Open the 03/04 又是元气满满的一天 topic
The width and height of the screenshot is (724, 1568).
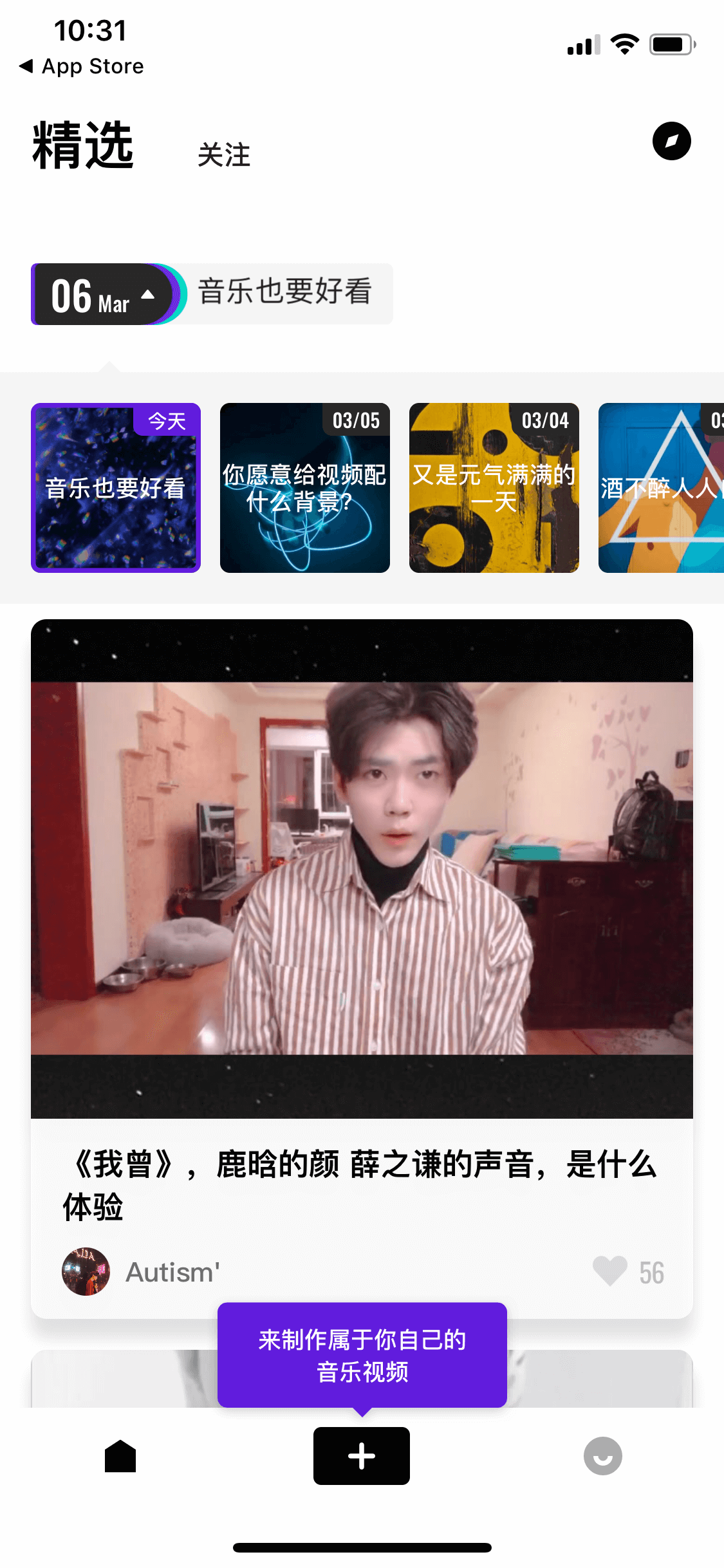[x=494, y=488]
